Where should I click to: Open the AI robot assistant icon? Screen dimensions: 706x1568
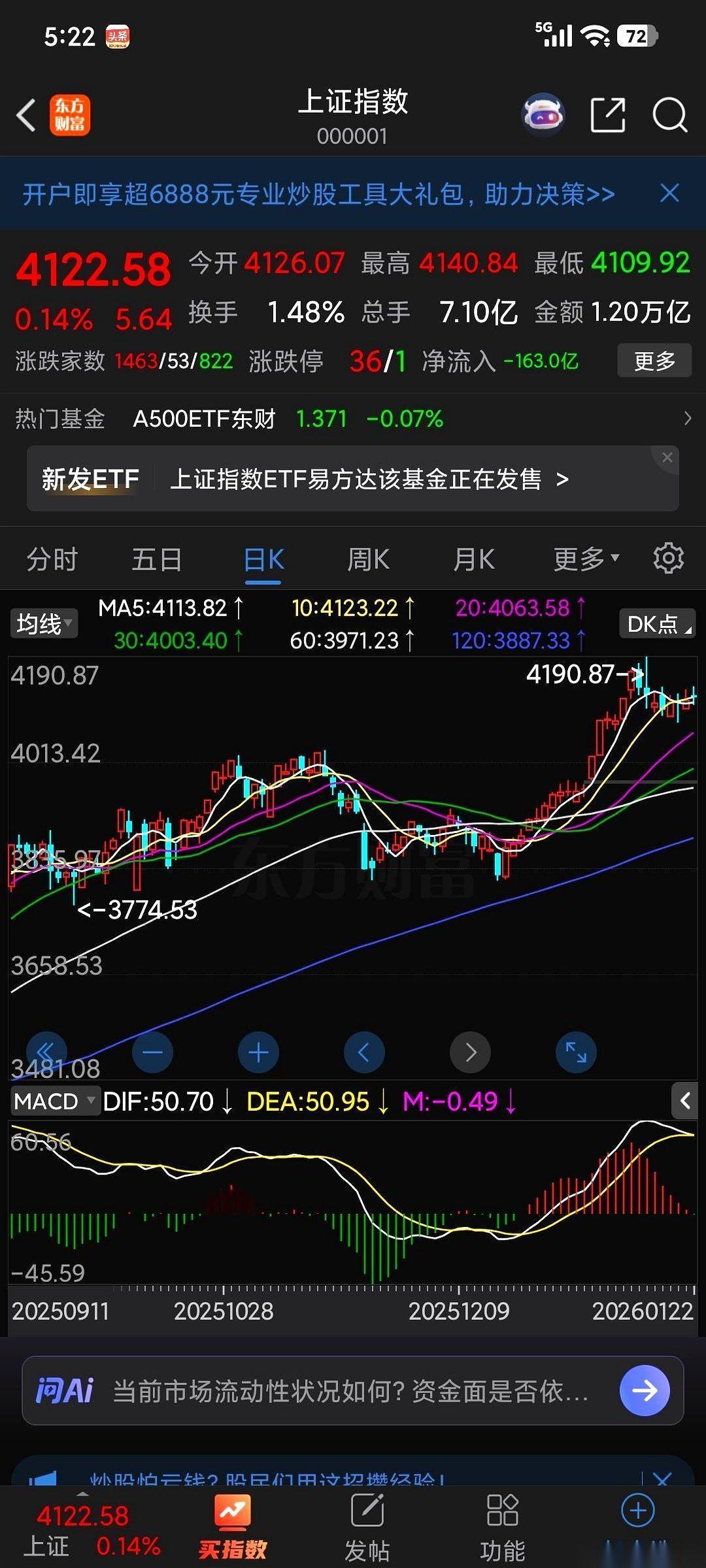[543, 113]
